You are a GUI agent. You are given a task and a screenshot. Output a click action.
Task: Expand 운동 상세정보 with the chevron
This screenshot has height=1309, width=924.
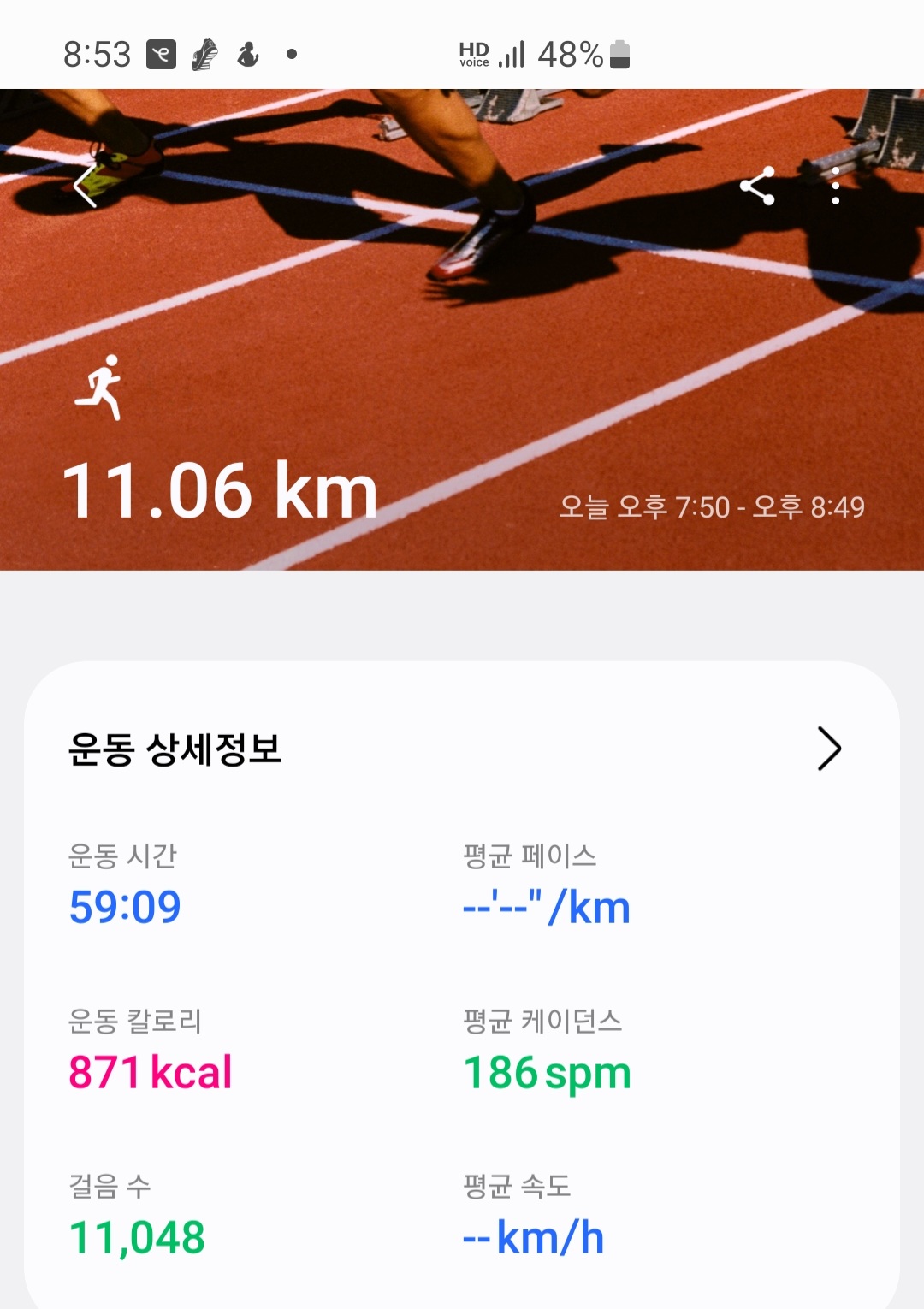click(x=828, y=749)
